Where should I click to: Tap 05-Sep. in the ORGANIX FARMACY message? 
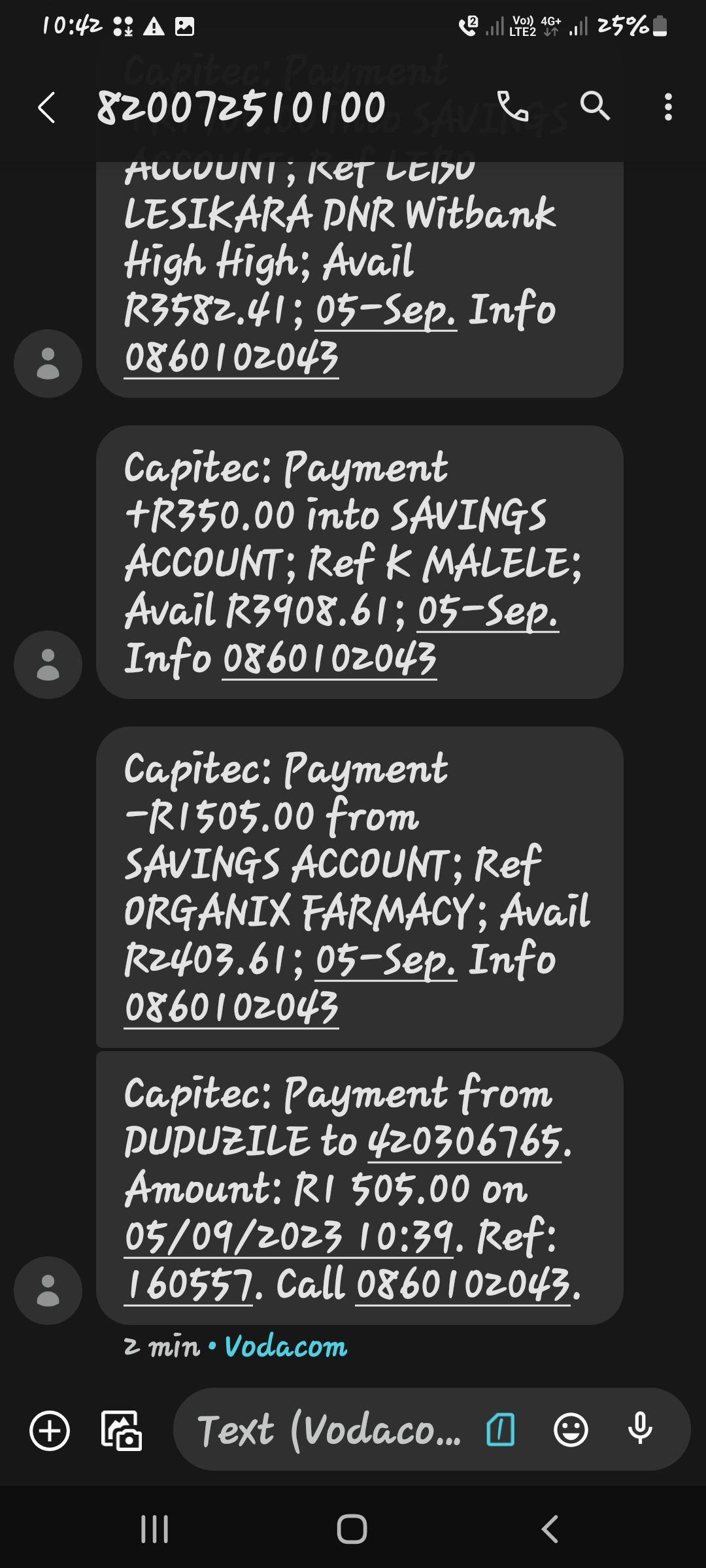(x=386, y=960)
